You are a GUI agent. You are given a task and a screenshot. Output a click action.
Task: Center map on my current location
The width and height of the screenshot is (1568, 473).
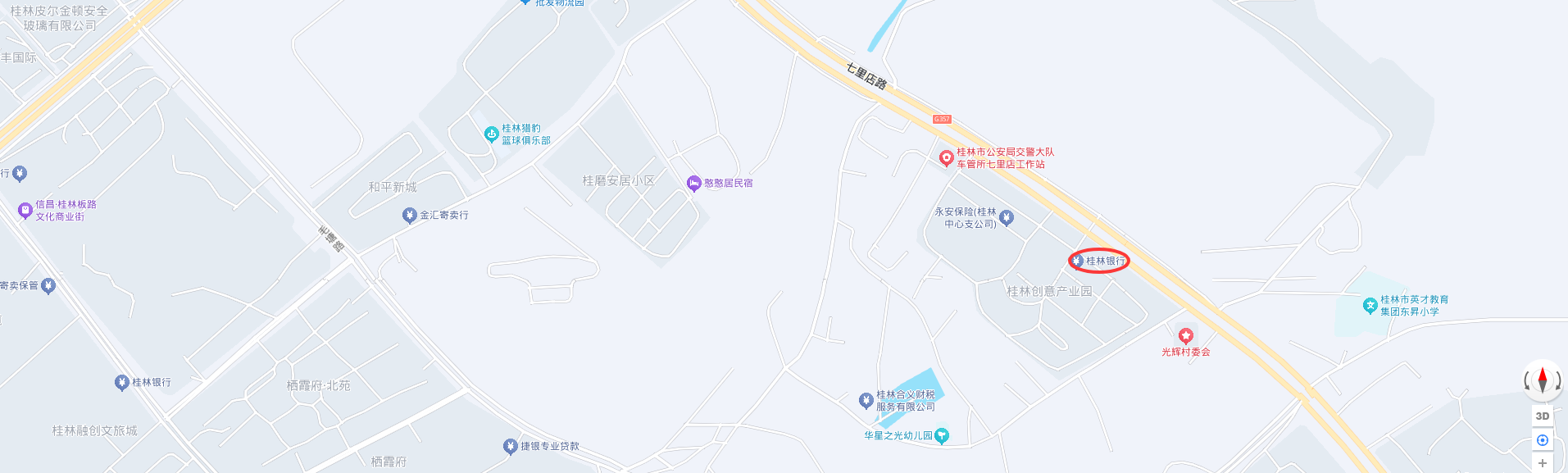pyautogui.click(x=1542, y=440)
